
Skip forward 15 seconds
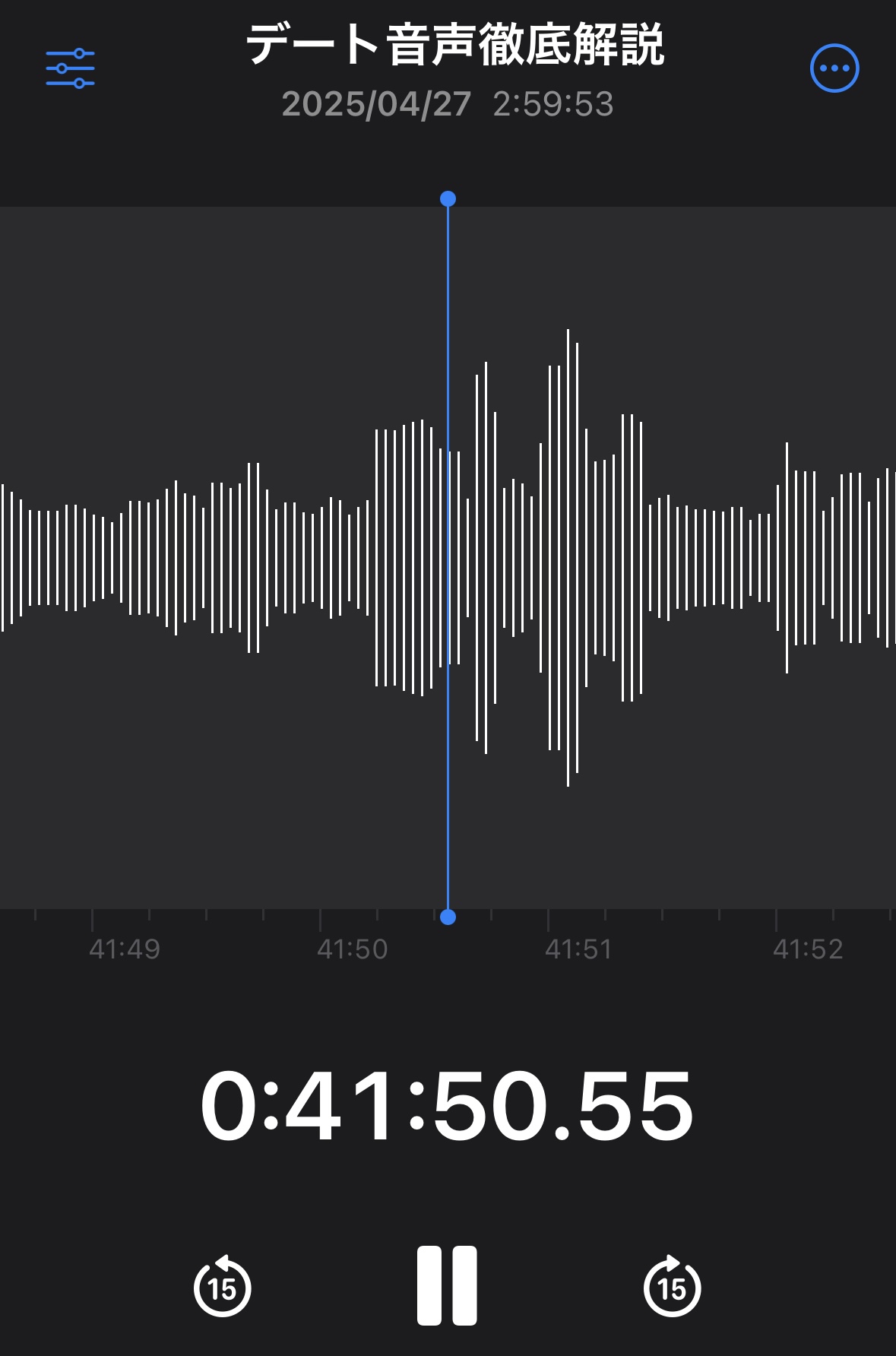point(672,1286)
